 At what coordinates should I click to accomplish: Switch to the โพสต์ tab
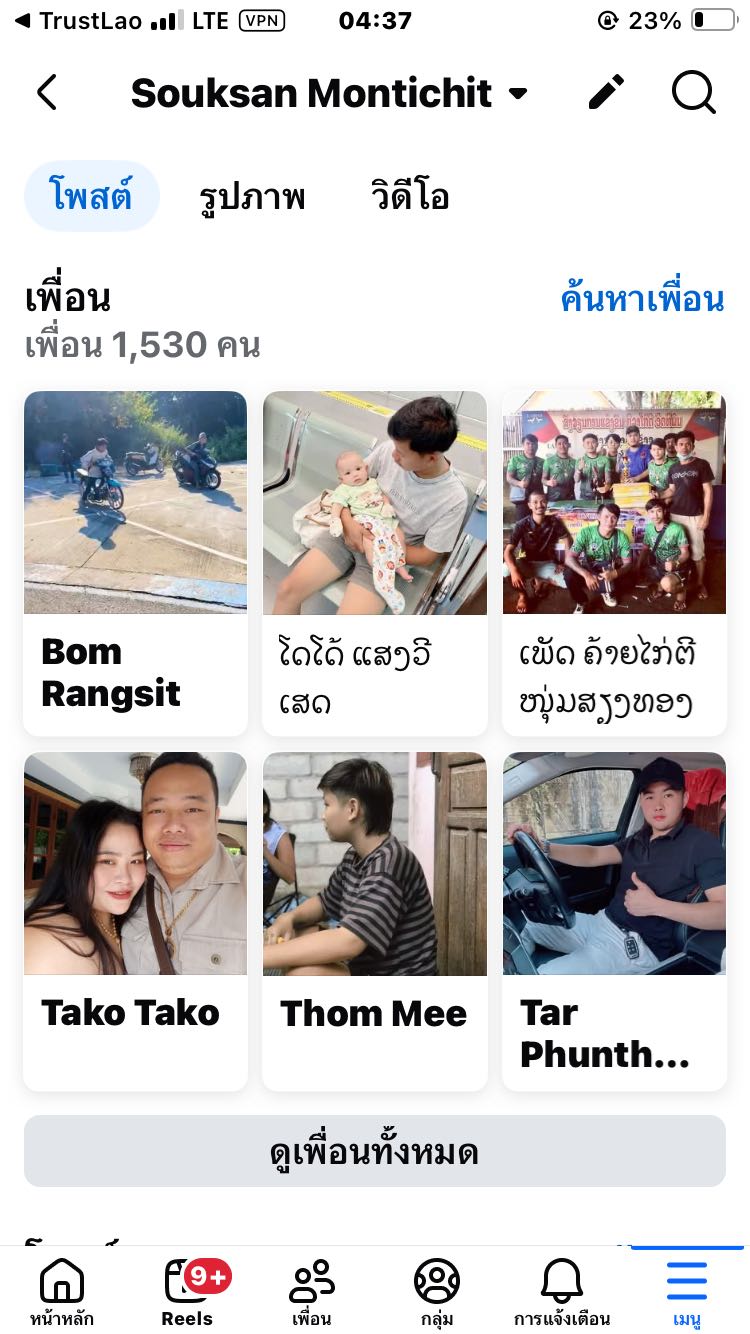click(x=92, y=196)
